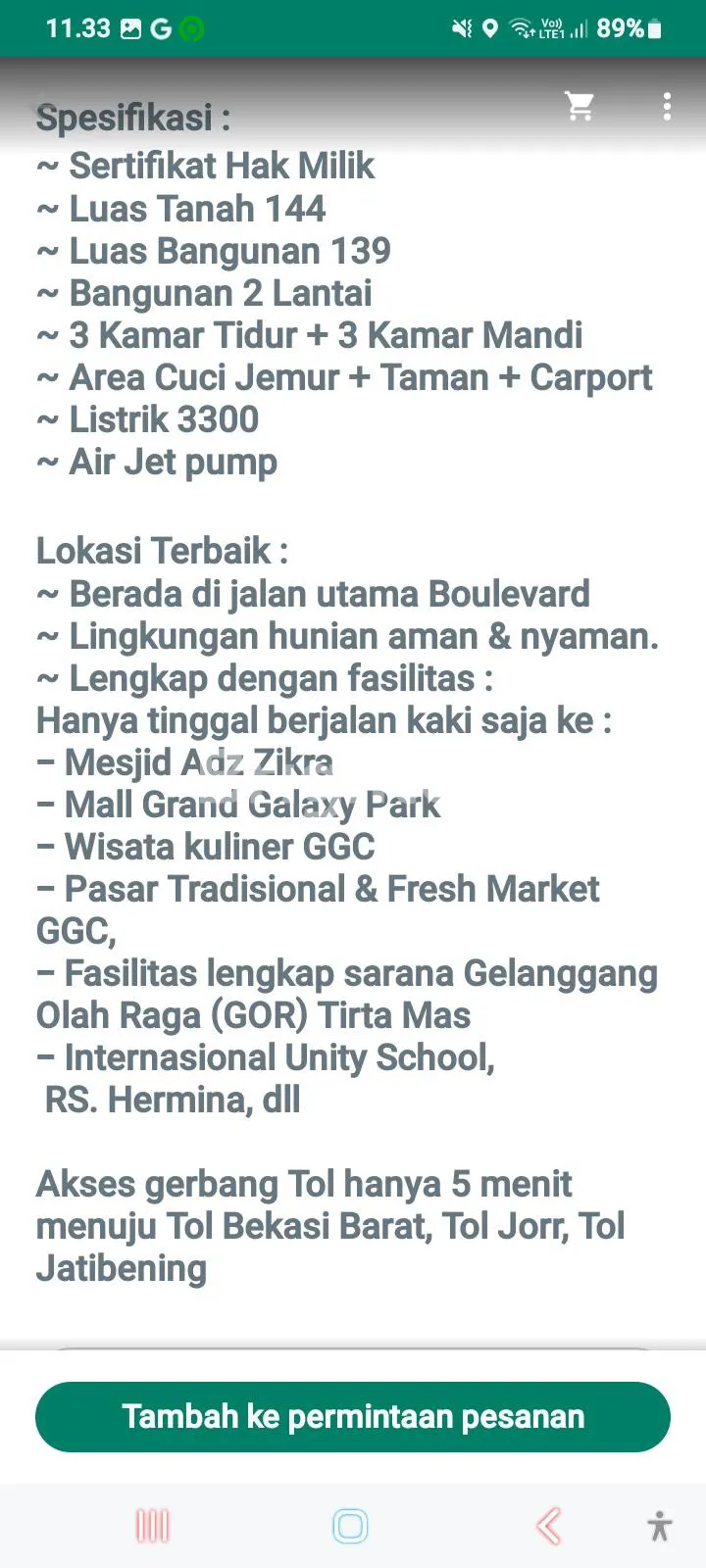Open the shopping cart icon
Viewport: 706px width, 1568px height.
580,106
